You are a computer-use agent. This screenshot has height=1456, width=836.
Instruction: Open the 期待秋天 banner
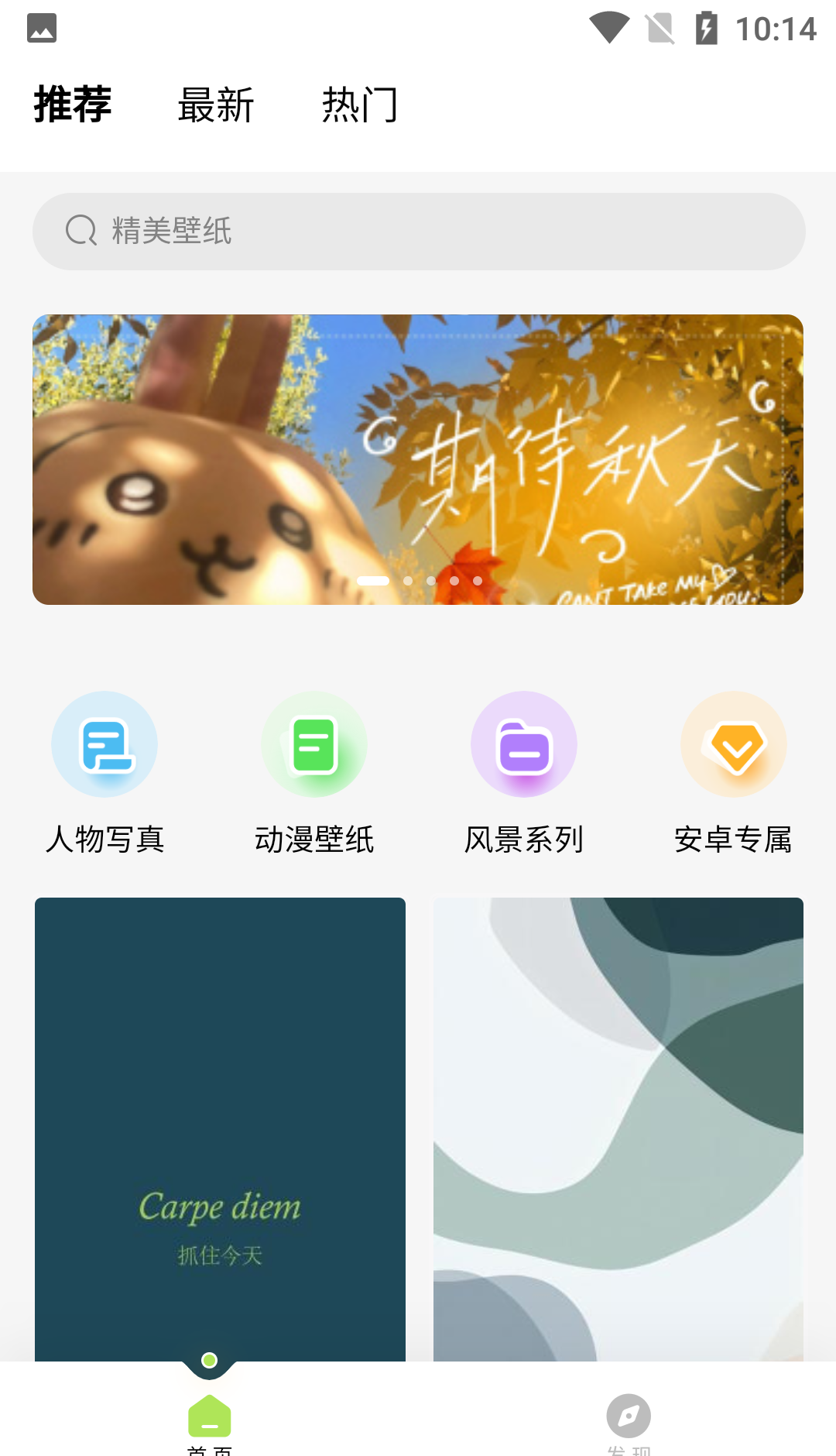(418, 459)
